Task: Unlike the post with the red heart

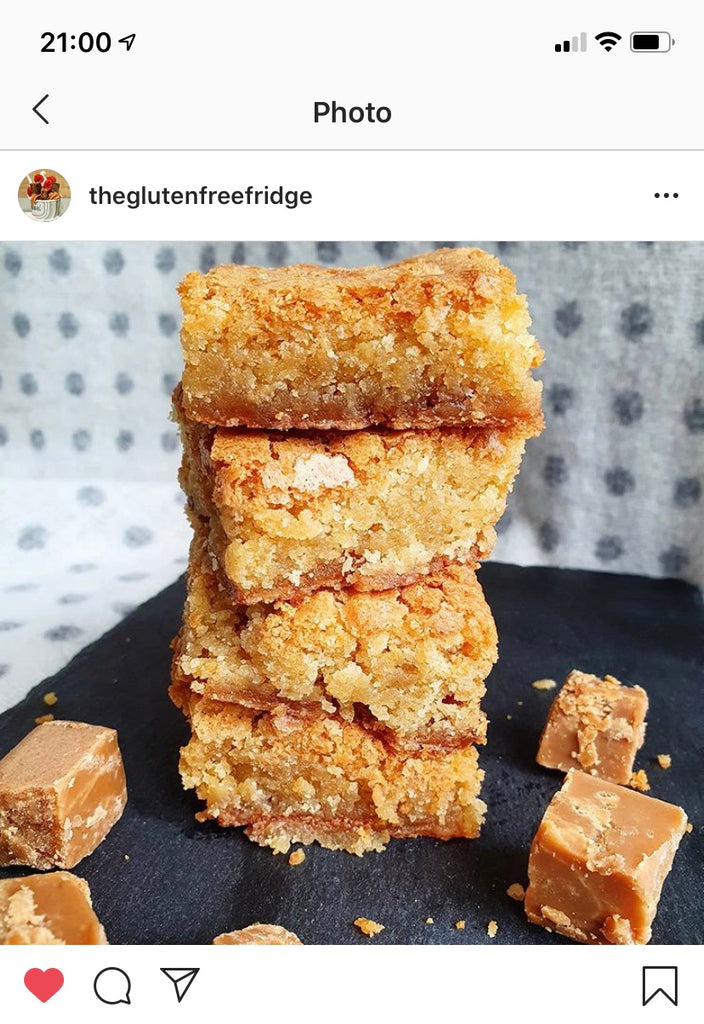Action: [44, 985]
